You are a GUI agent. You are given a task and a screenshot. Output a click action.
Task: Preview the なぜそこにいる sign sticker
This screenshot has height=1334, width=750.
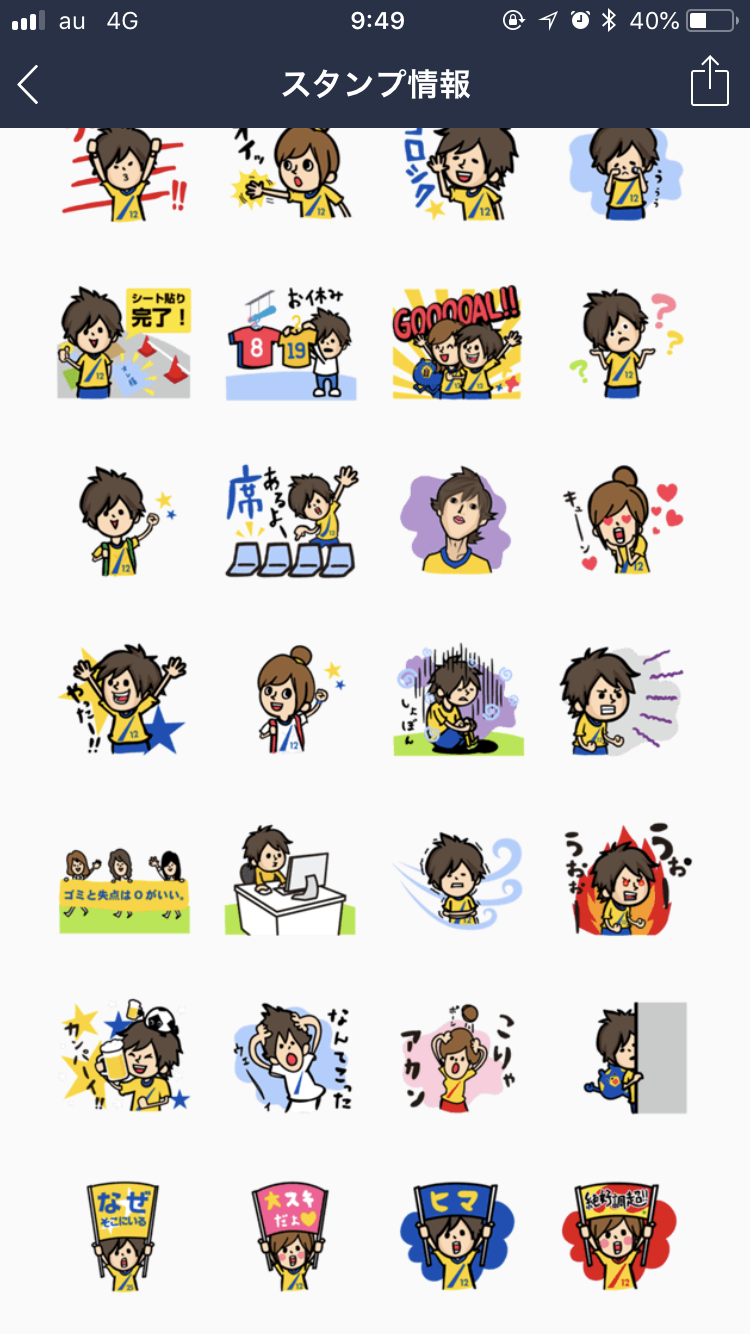click(x=124, y=1236)
